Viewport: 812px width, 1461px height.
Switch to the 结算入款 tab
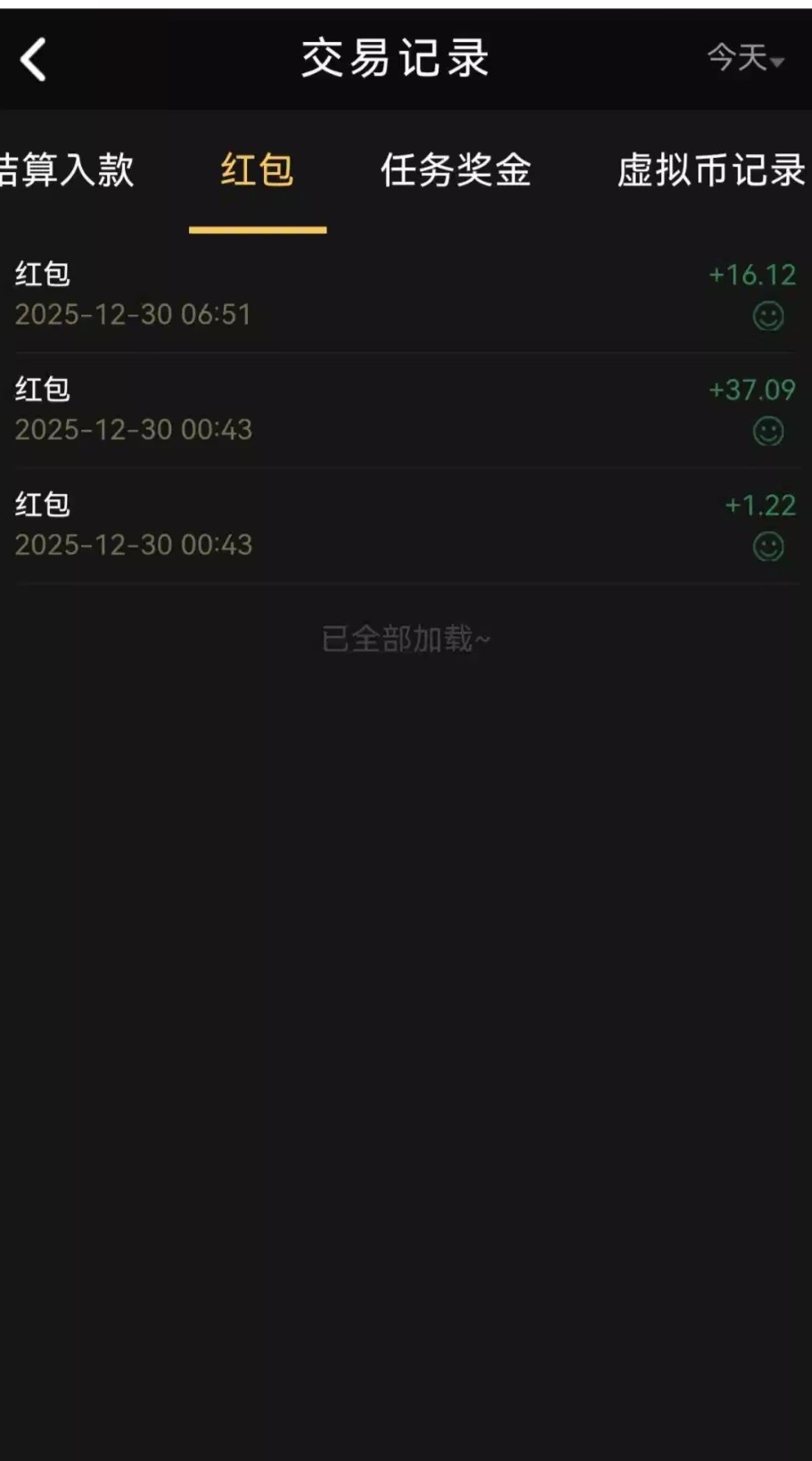(x=67, y=169)
